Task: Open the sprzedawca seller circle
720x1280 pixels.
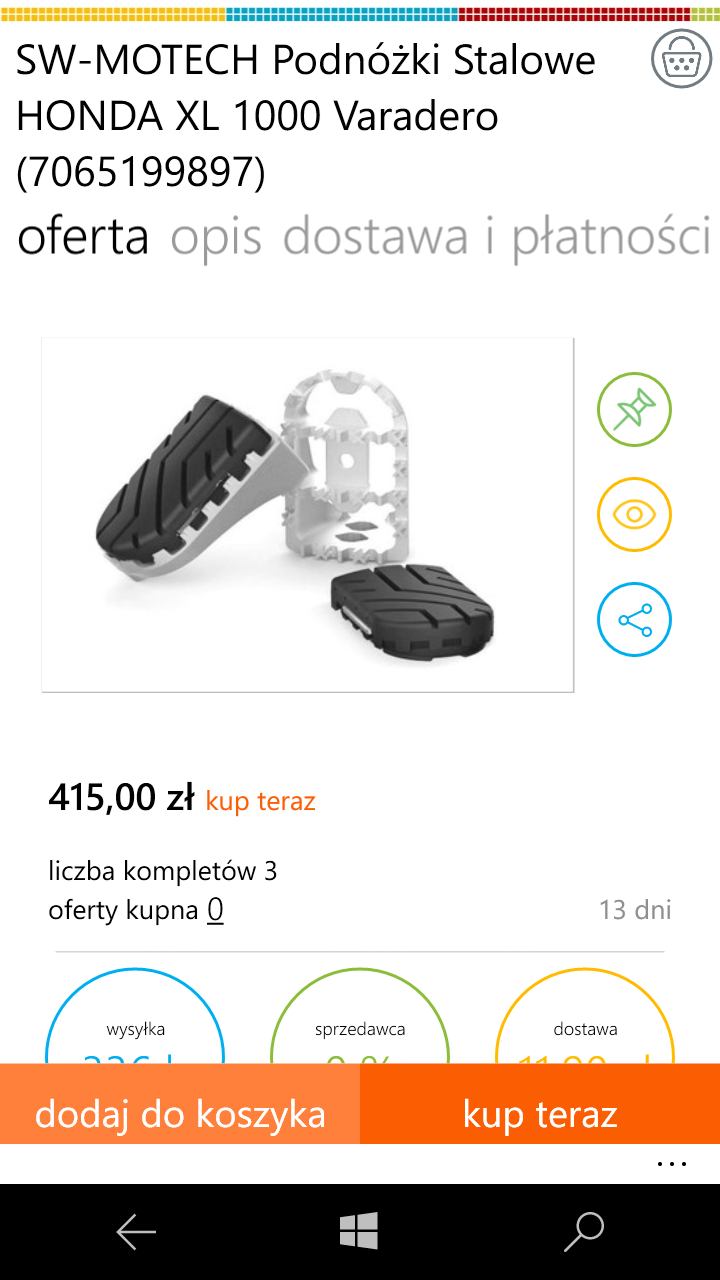Action: coord(360,1025)
